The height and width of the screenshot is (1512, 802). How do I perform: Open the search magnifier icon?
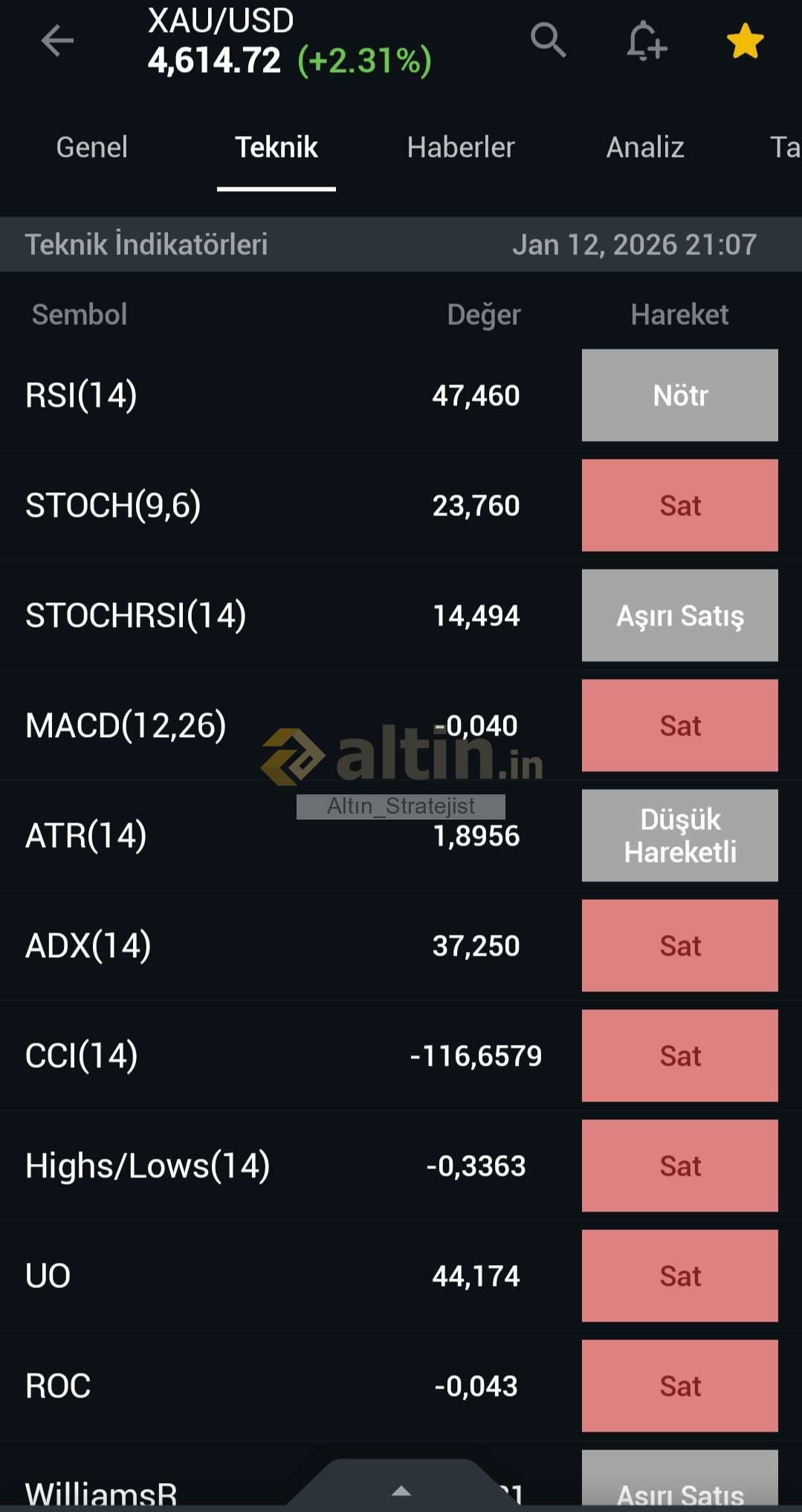[x=549, y=40]
